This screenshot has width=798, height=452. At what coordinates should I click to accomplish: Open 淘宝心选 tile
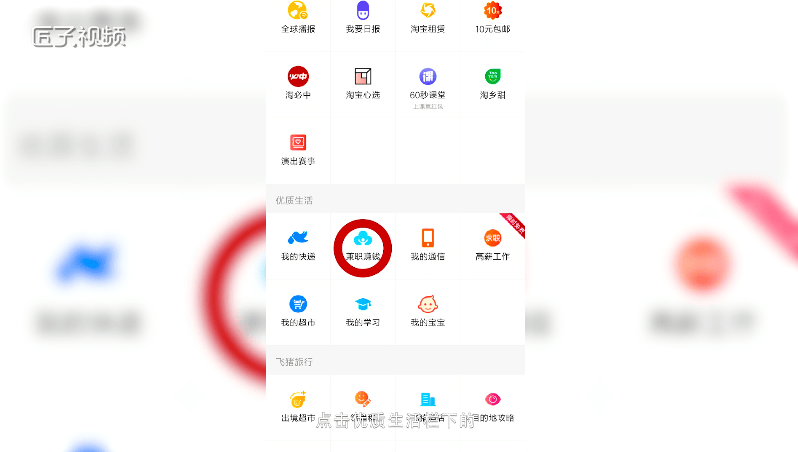click(362, 81)
